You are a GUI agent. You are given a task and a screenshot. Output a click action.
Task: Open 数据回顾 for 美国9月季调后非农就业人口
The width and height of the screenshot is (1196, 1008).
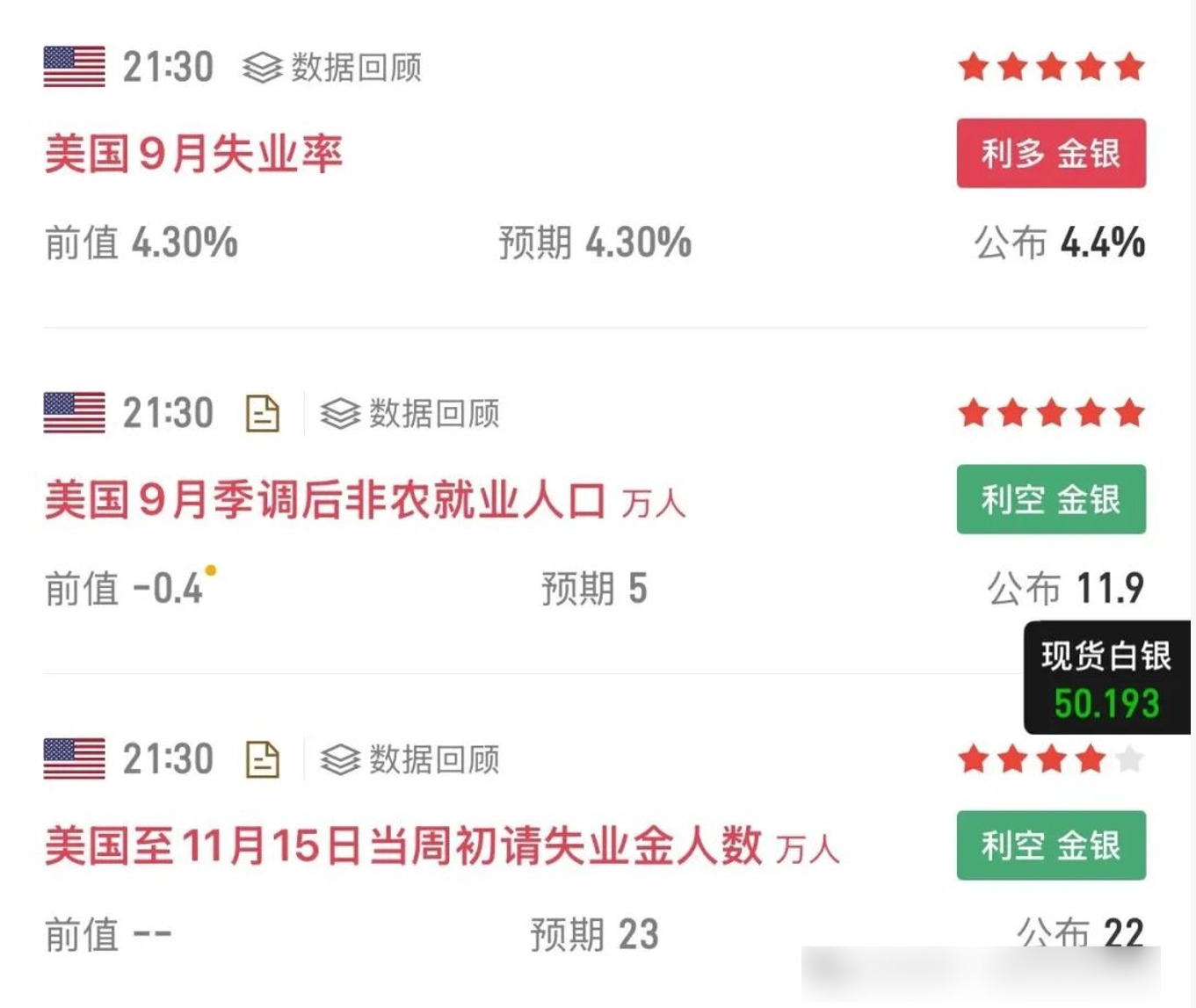coord(410,413)
